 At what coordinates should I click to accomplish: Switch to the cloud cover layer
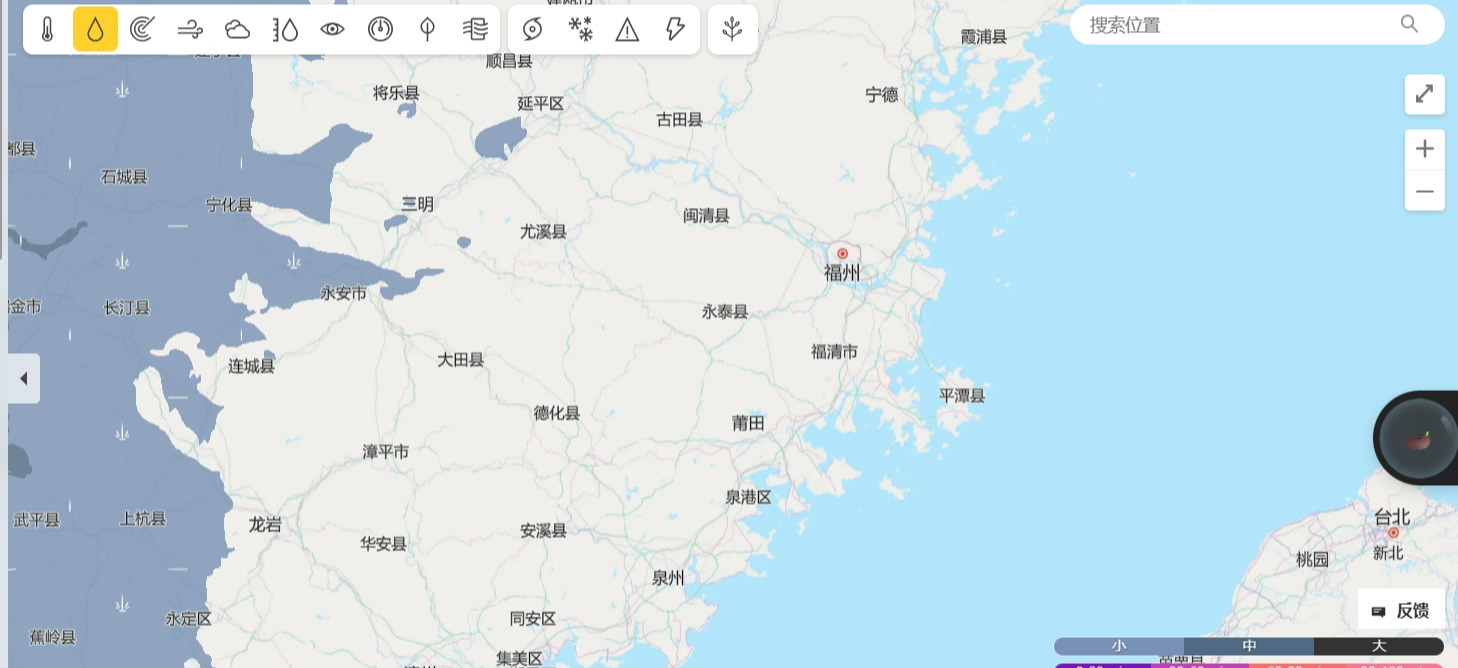[x=237, y=30]
